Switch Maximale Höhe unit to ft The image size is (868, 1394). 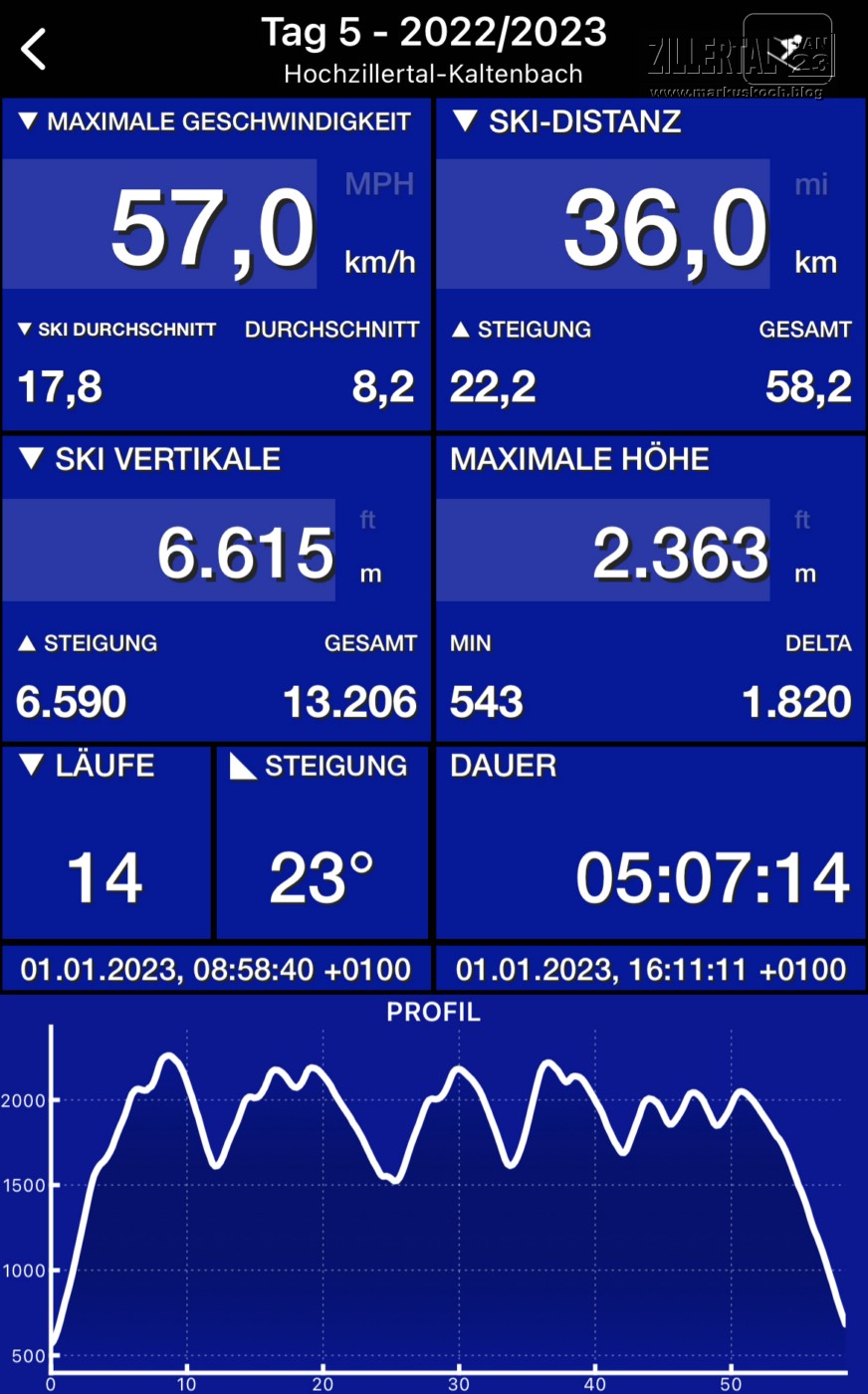click(802, 520)
